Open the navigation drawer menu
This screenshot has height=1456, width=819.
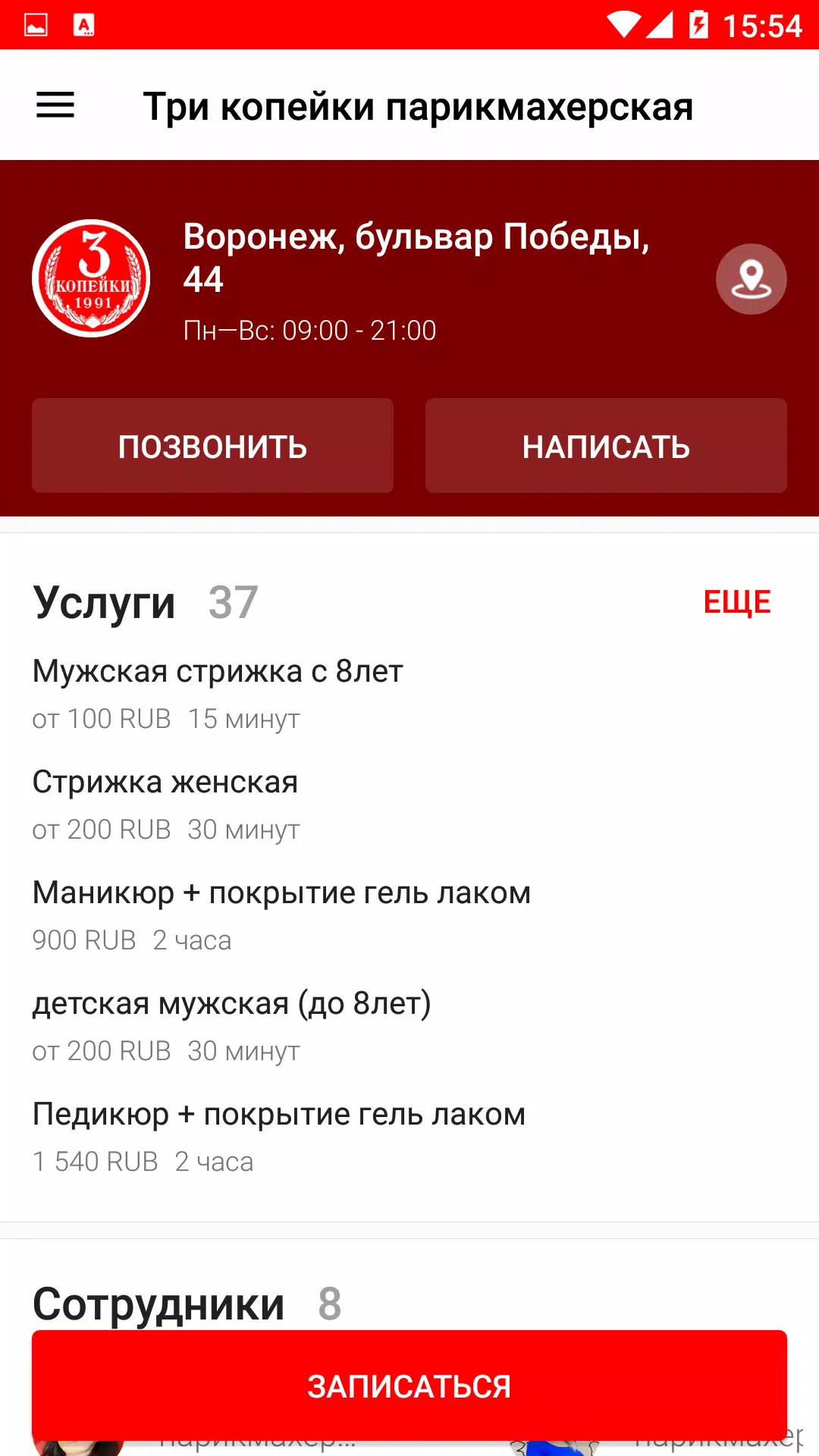click(x=55, y=106)
